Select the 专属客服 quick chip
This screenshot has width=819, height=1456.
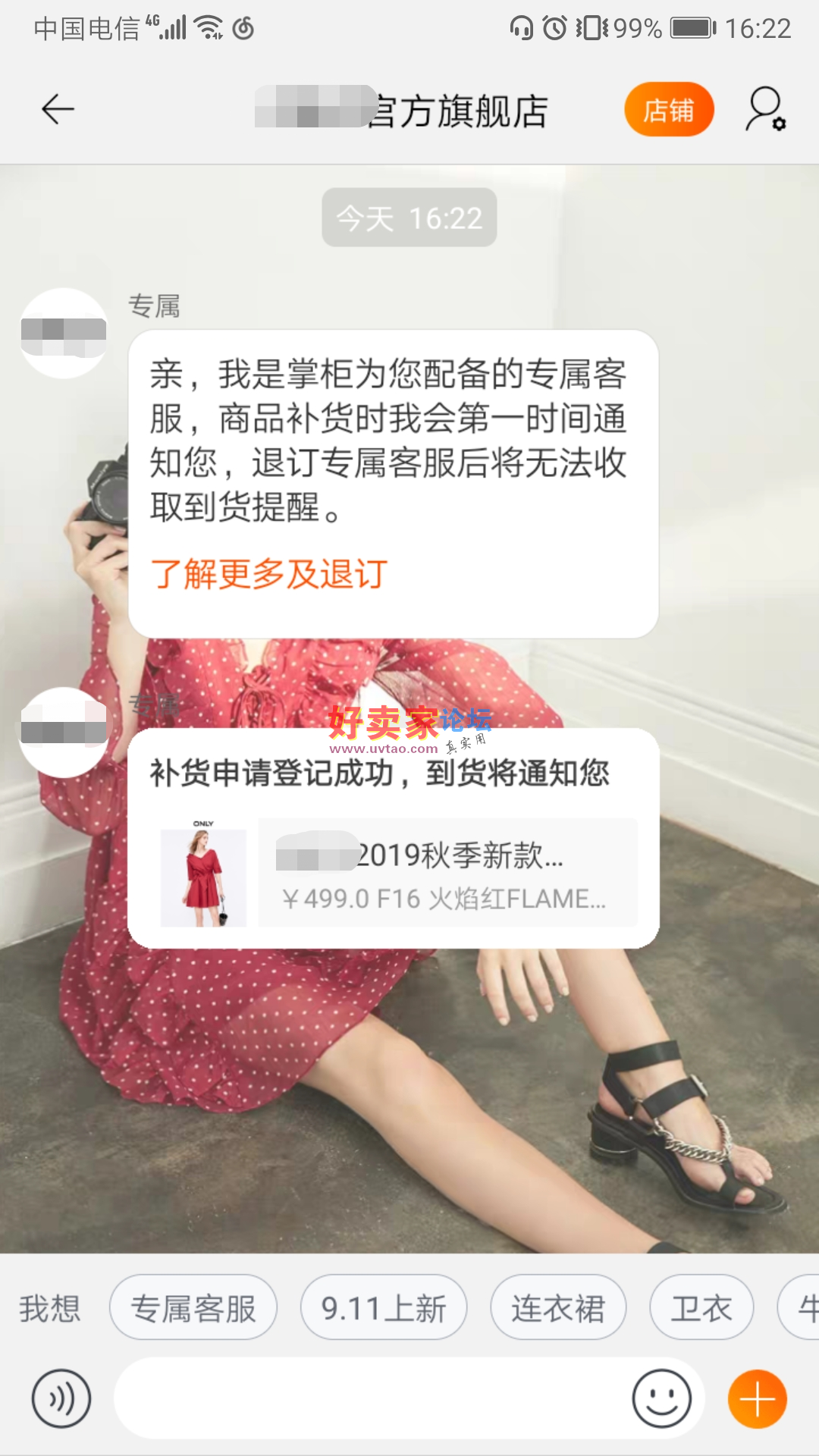point(193,1308)
